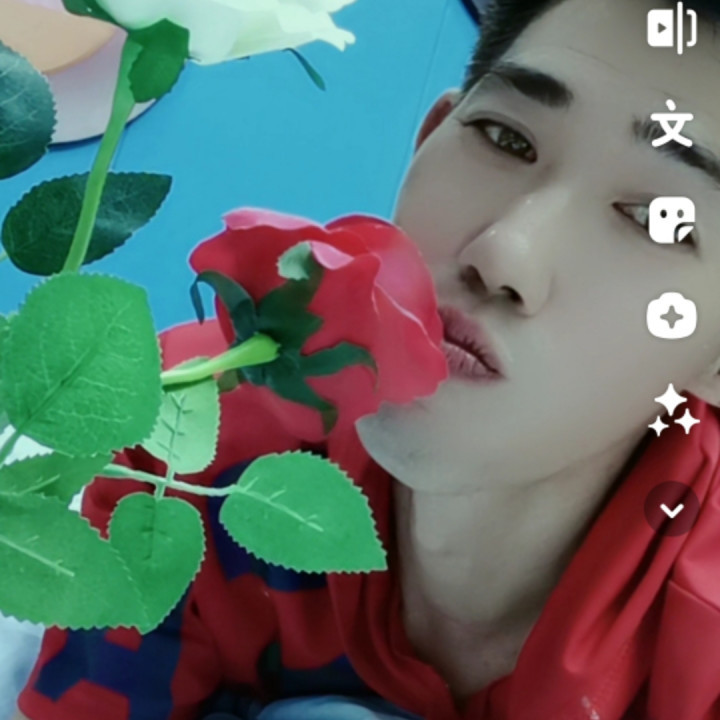Open the video clip editing tool
720x720 pixels.
click(671, 28)
